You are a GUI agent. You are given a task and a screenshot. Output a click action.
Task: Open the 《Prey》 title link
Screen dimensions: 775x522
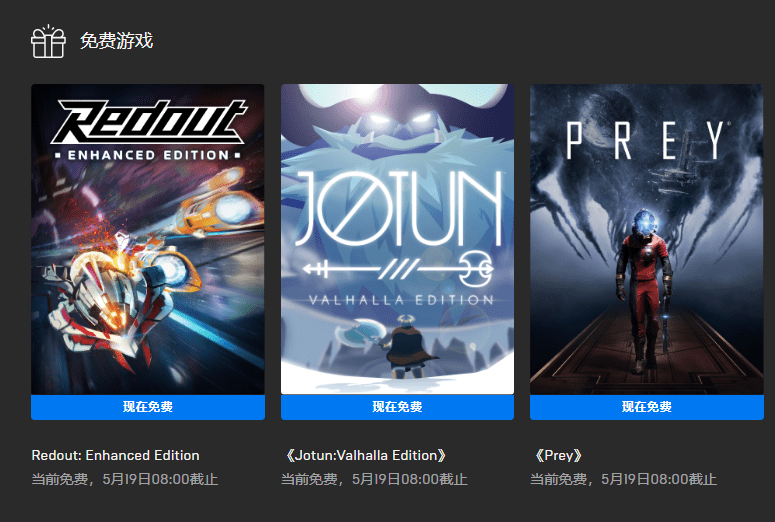pyautogui.click(x=557, y=455)
